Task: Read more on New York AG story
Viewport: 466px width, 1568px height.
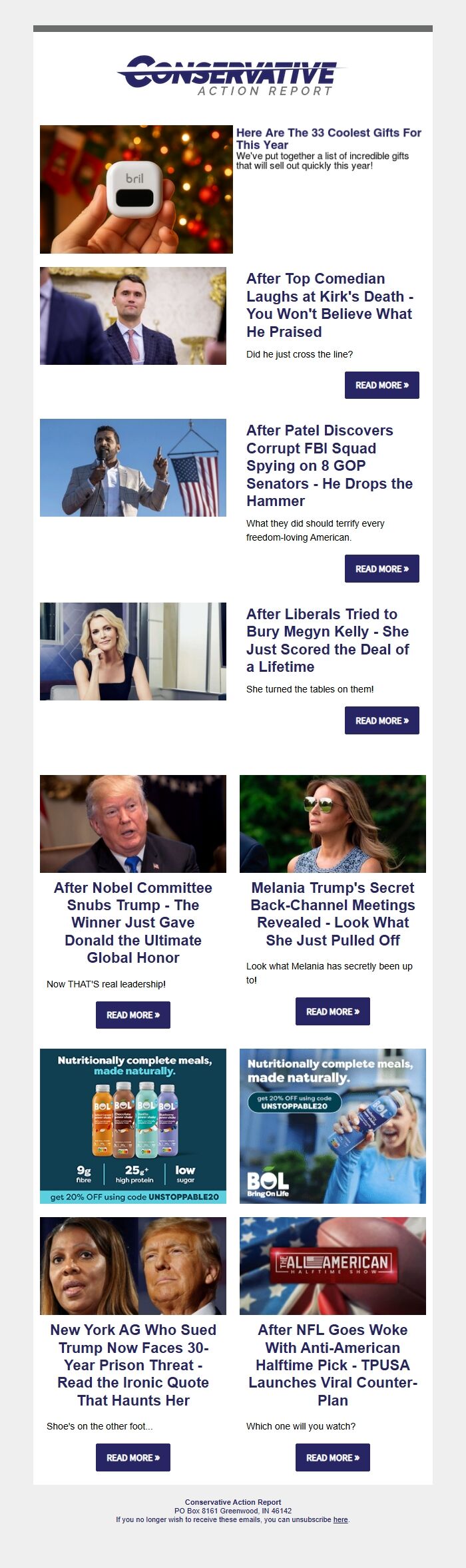Action: coord(133,1457)
